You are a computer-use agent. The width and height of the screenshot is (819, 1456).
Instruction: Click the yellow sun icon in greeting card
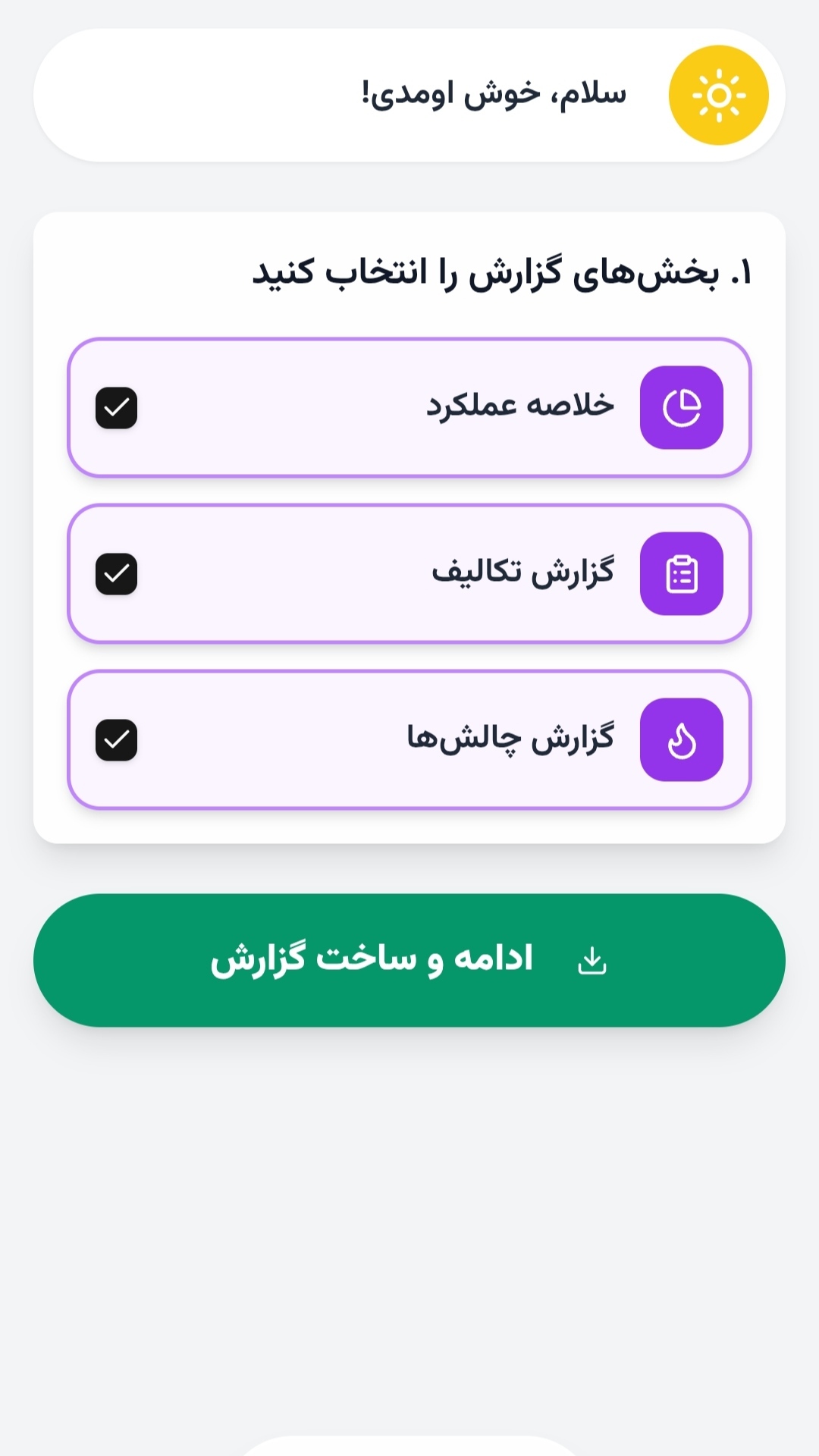pos(719,94)
